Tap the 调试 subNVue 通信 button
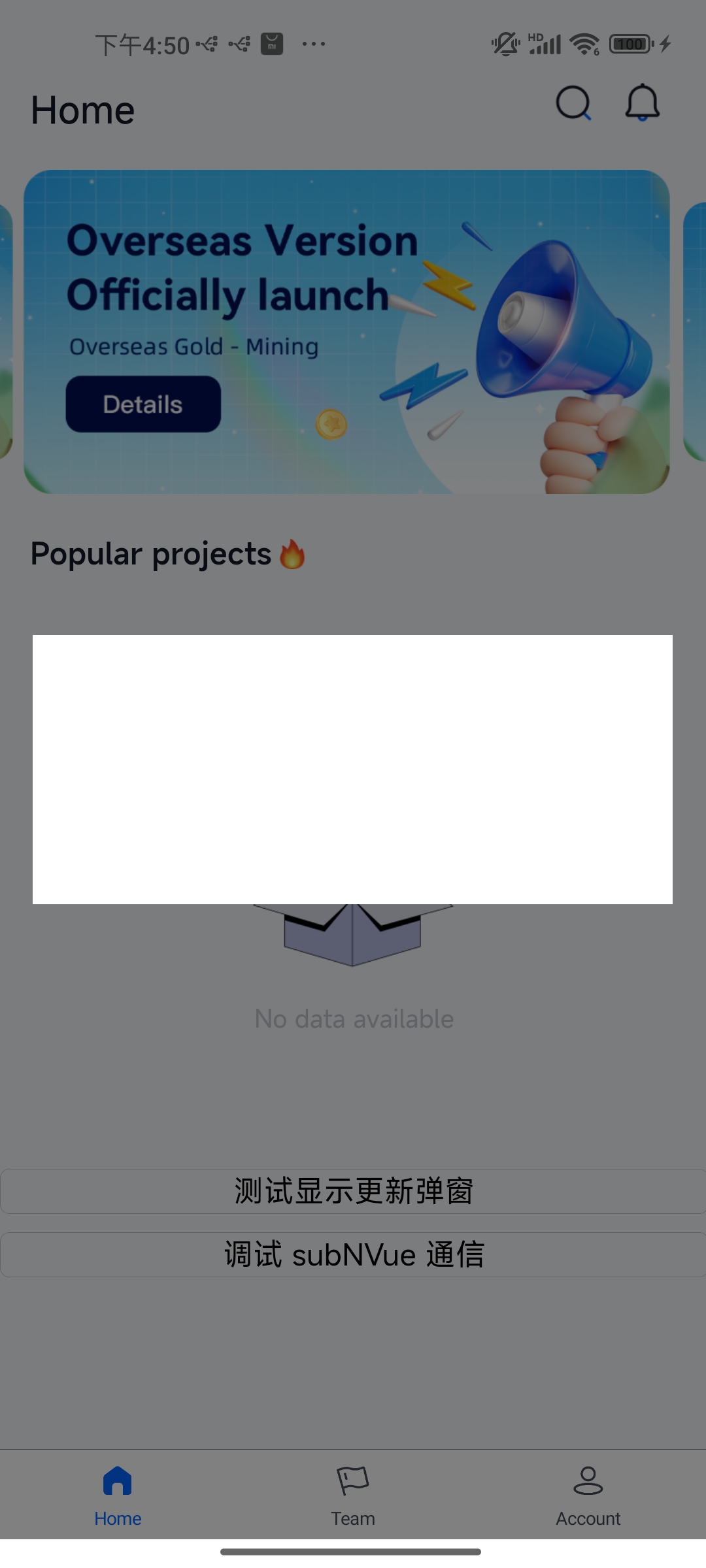This screenshot has width=706, height=1568. coord(353,1254)
